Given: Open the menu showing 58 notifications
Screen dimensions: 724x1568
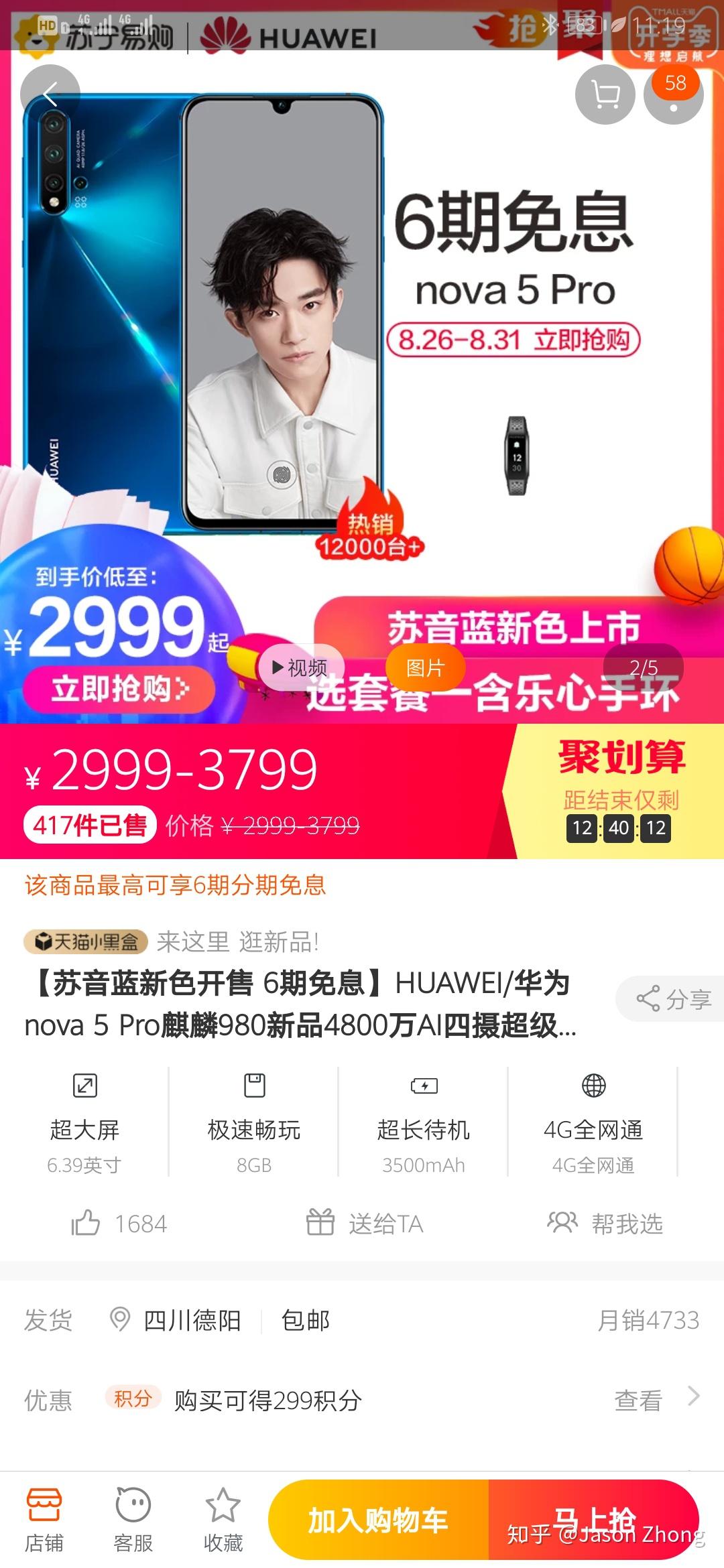Looking at the screenshot, I should [673, 94].
